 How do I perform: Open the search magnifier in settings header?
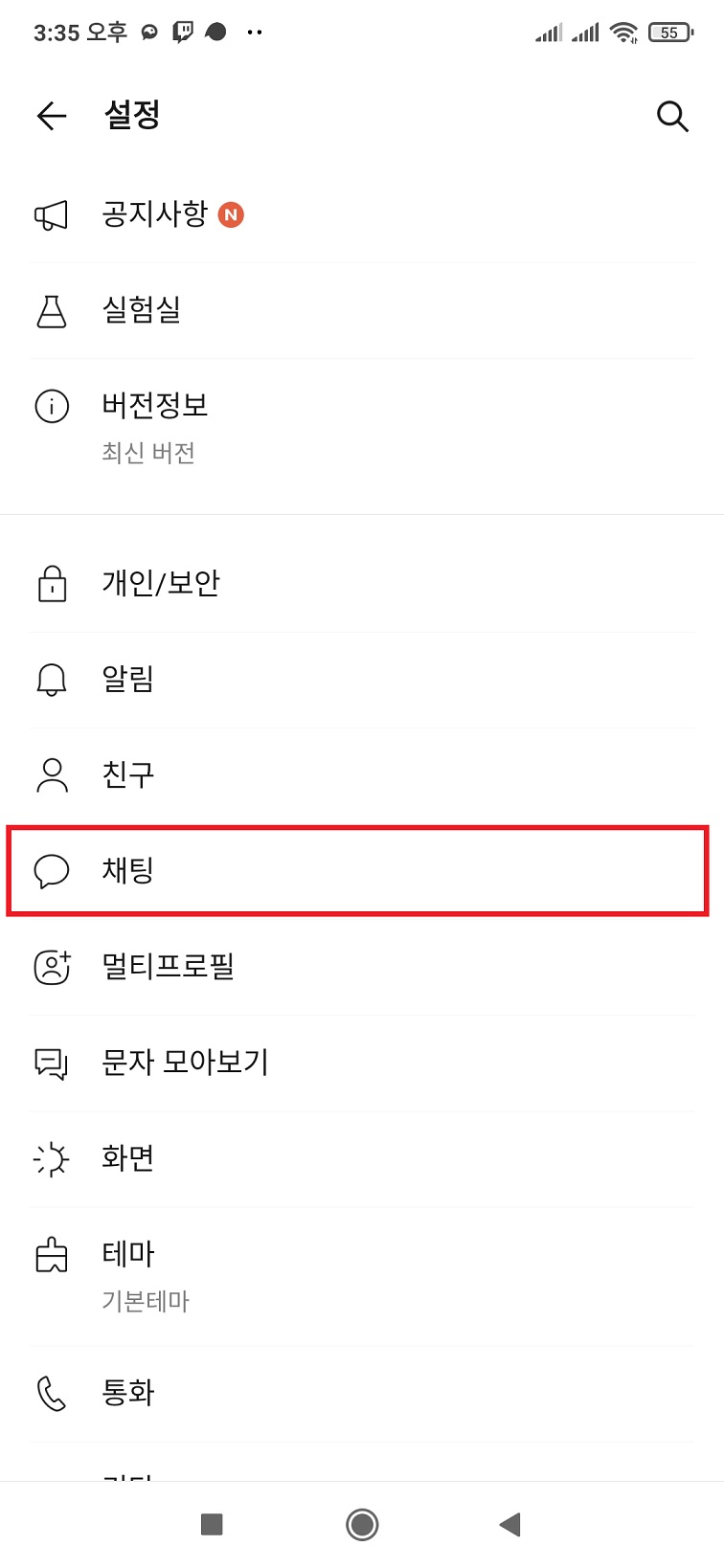coord(672,116)
